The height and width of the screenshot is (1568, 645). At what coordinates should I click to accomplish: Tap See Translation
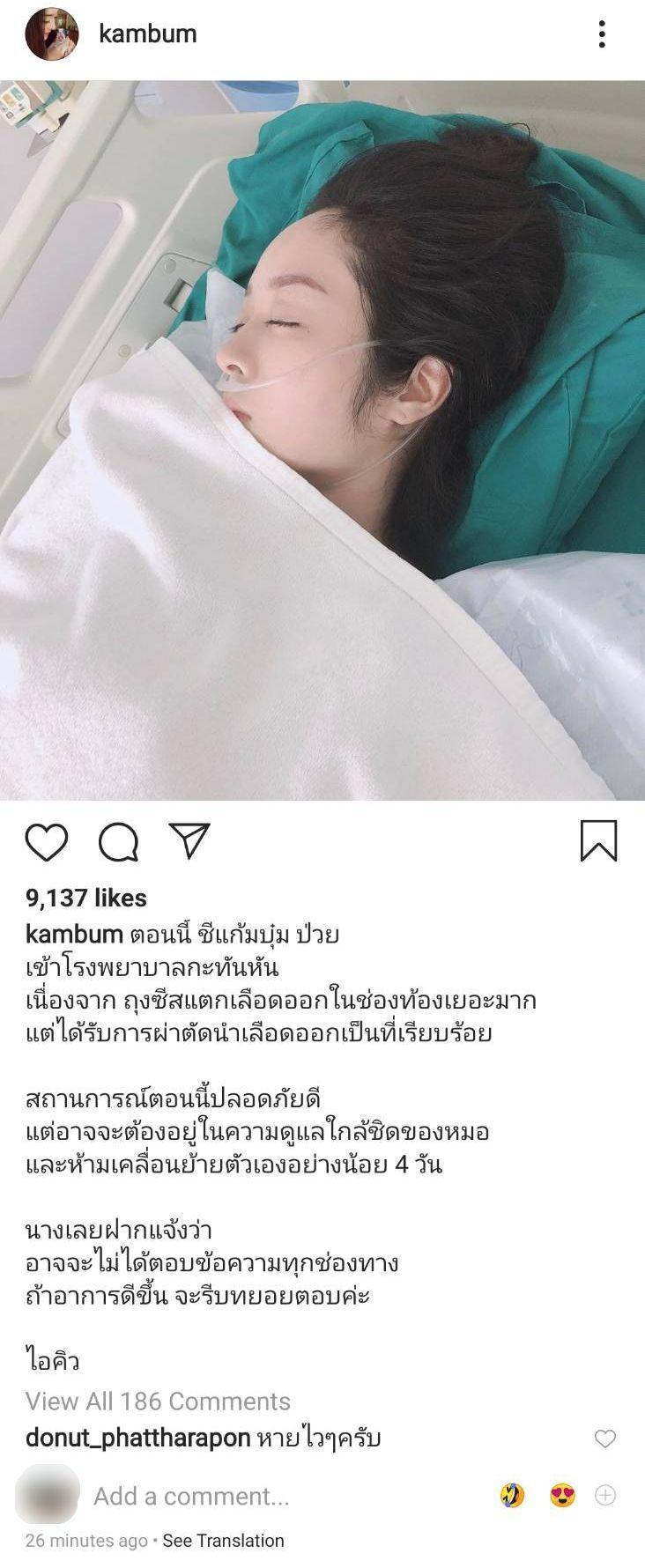click(x=223, y=1541)
